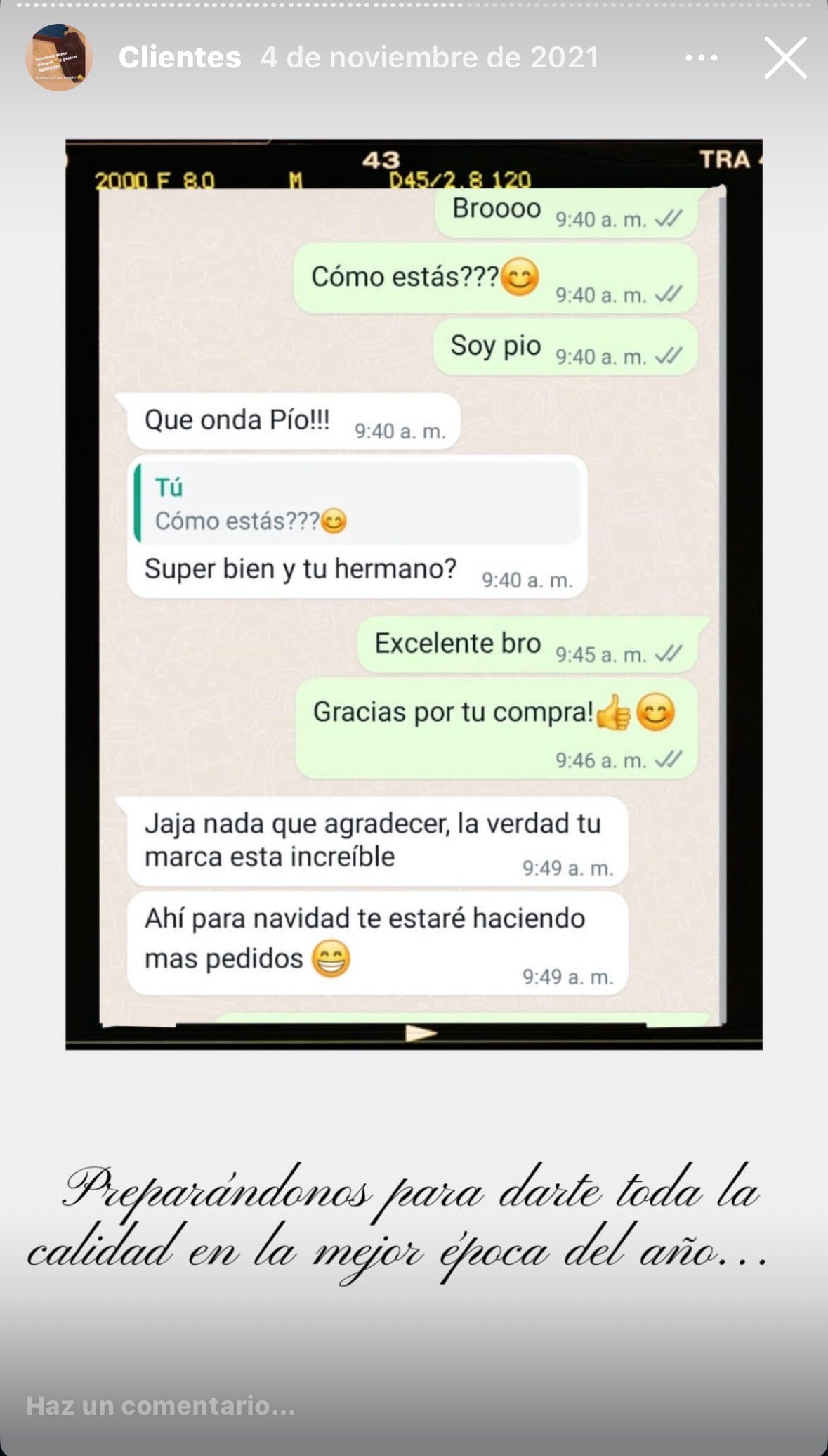Open the Clientes highlight profile picture
828x1456 pixels.
pos(59,58)
